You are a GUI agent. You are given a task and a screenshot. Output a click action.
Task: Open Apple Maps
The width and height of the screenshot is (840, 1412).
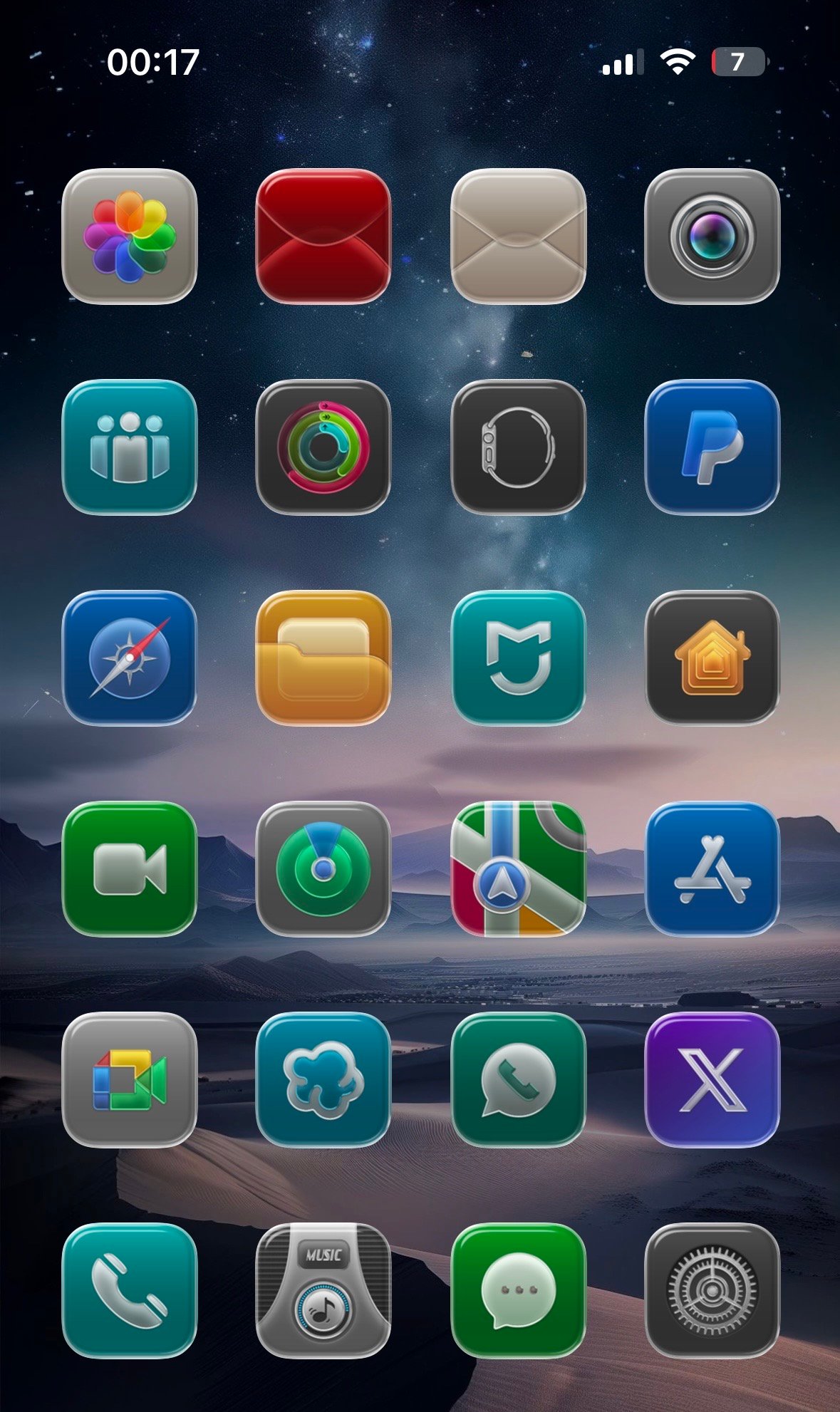(x=518, y=868)
